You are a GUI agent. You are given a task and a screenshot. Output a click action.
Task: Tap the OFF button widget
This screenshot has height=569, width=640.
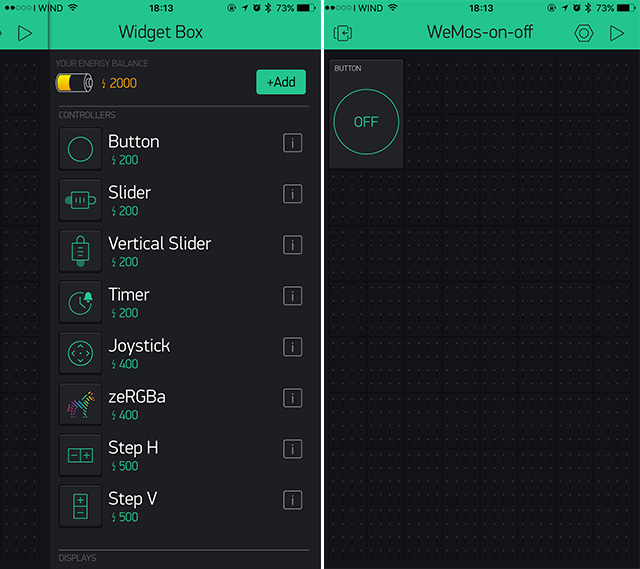point(366,121)
